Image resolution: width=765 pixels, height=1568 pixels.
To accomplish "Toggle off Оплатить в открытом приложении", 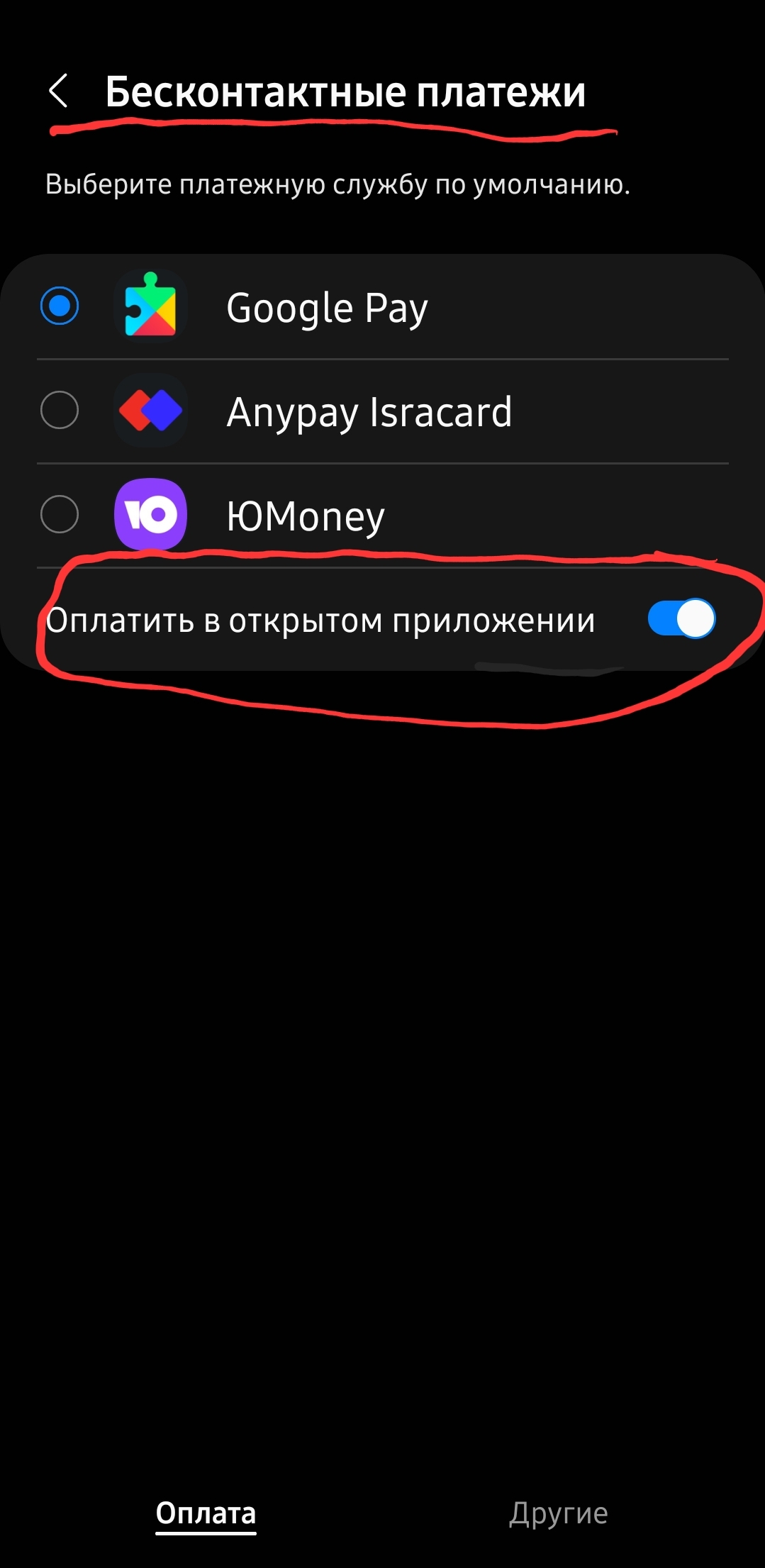I will coord(681,619).
